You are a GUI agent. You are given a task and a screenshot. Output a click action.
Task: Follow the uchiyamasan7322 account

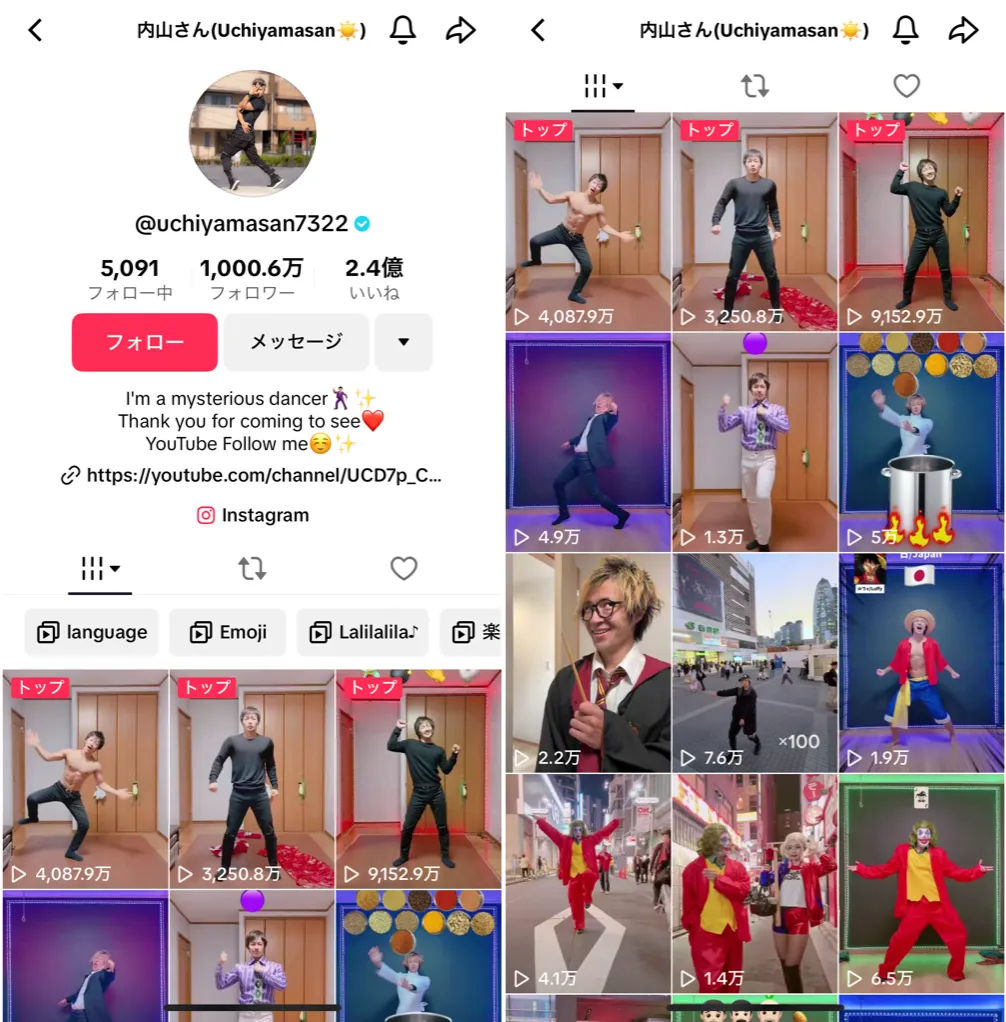point(145,342)
